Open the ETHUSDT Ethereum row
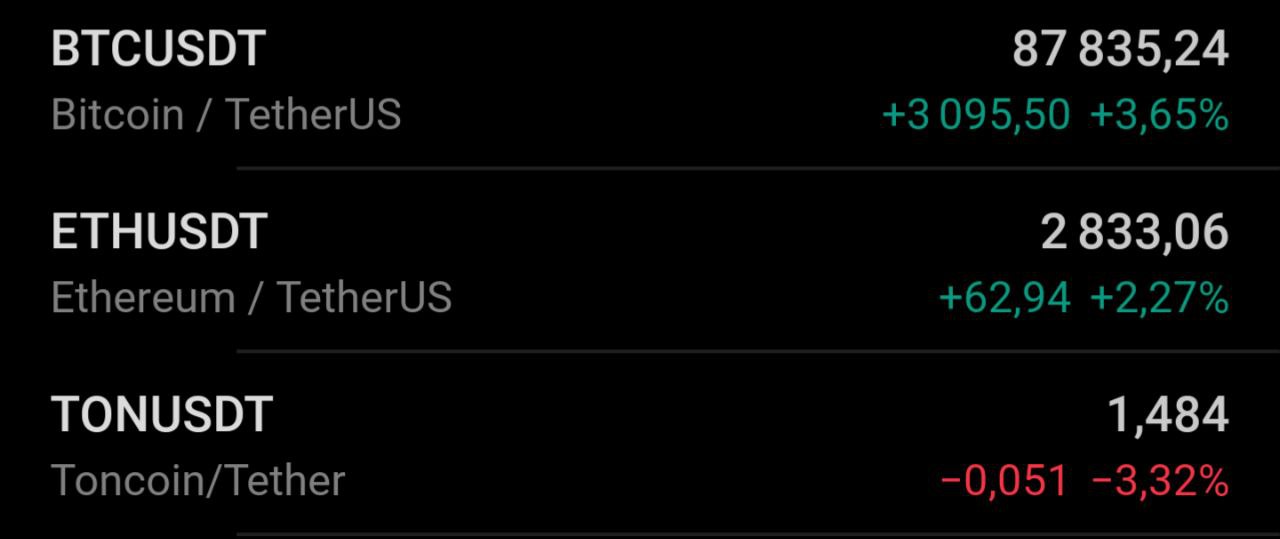The height and width of the screenshot is (539, 1280). click(x=640, y=264)
